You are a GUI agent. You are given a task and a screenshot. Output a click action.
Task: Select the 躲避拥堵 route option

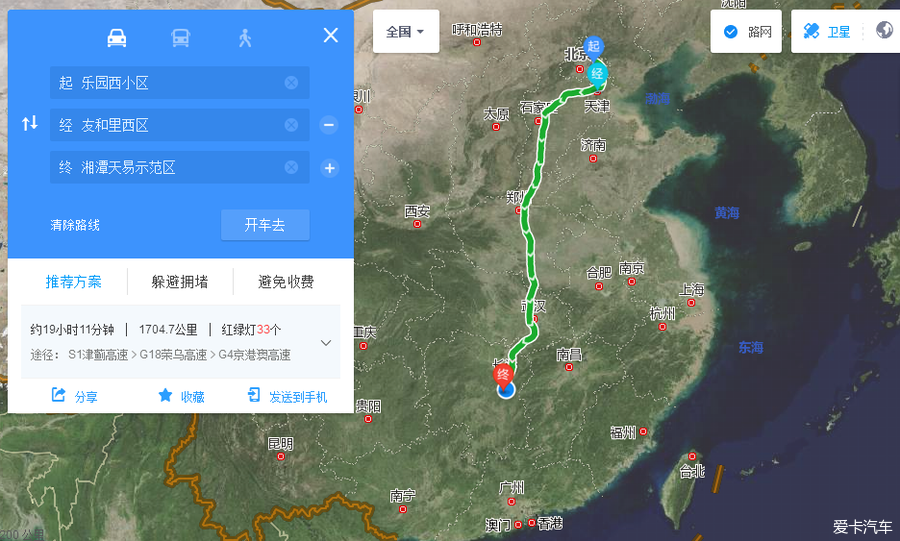180,282
